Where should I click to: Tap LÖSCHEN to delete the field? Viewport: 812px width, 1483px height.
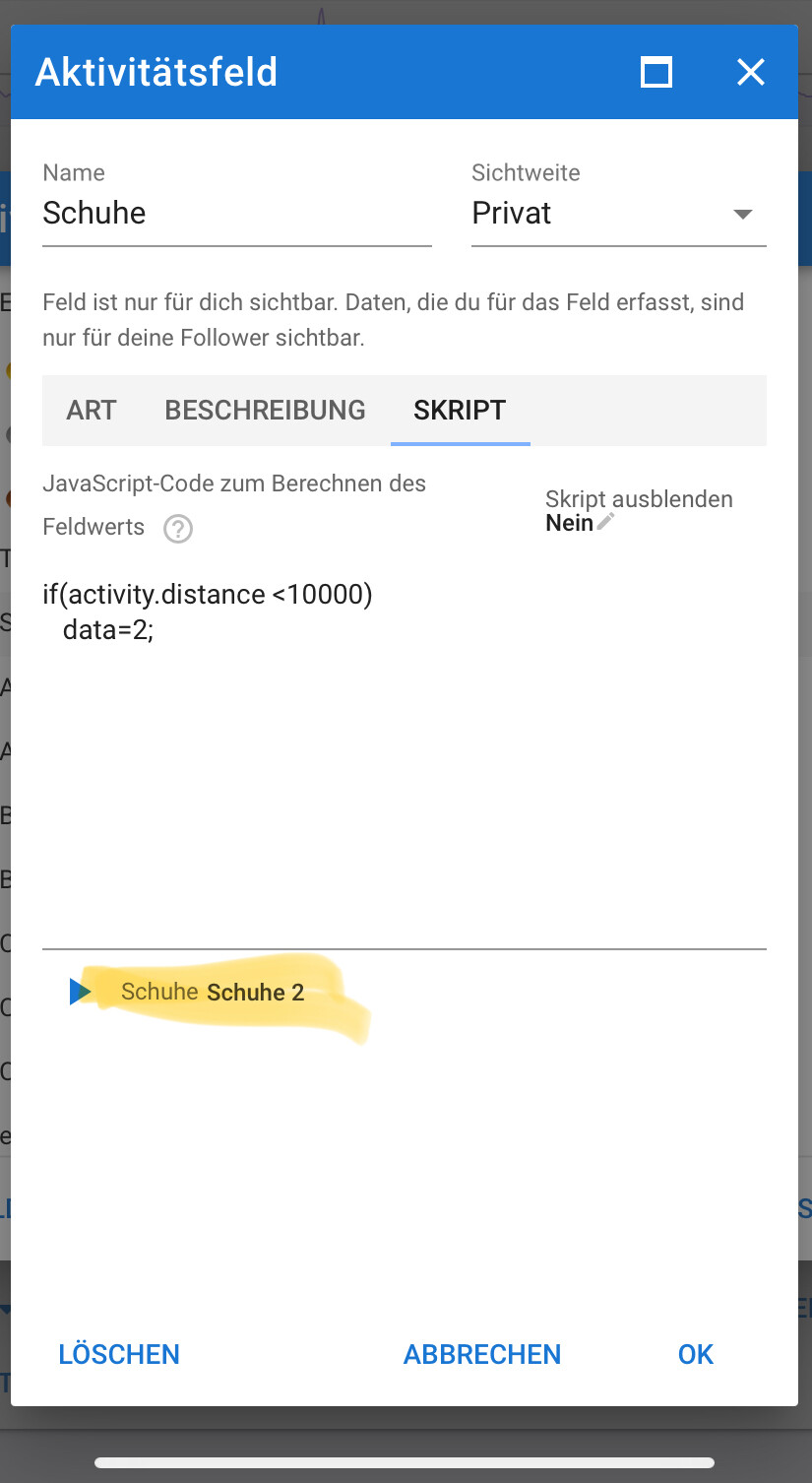point(119,1354)
